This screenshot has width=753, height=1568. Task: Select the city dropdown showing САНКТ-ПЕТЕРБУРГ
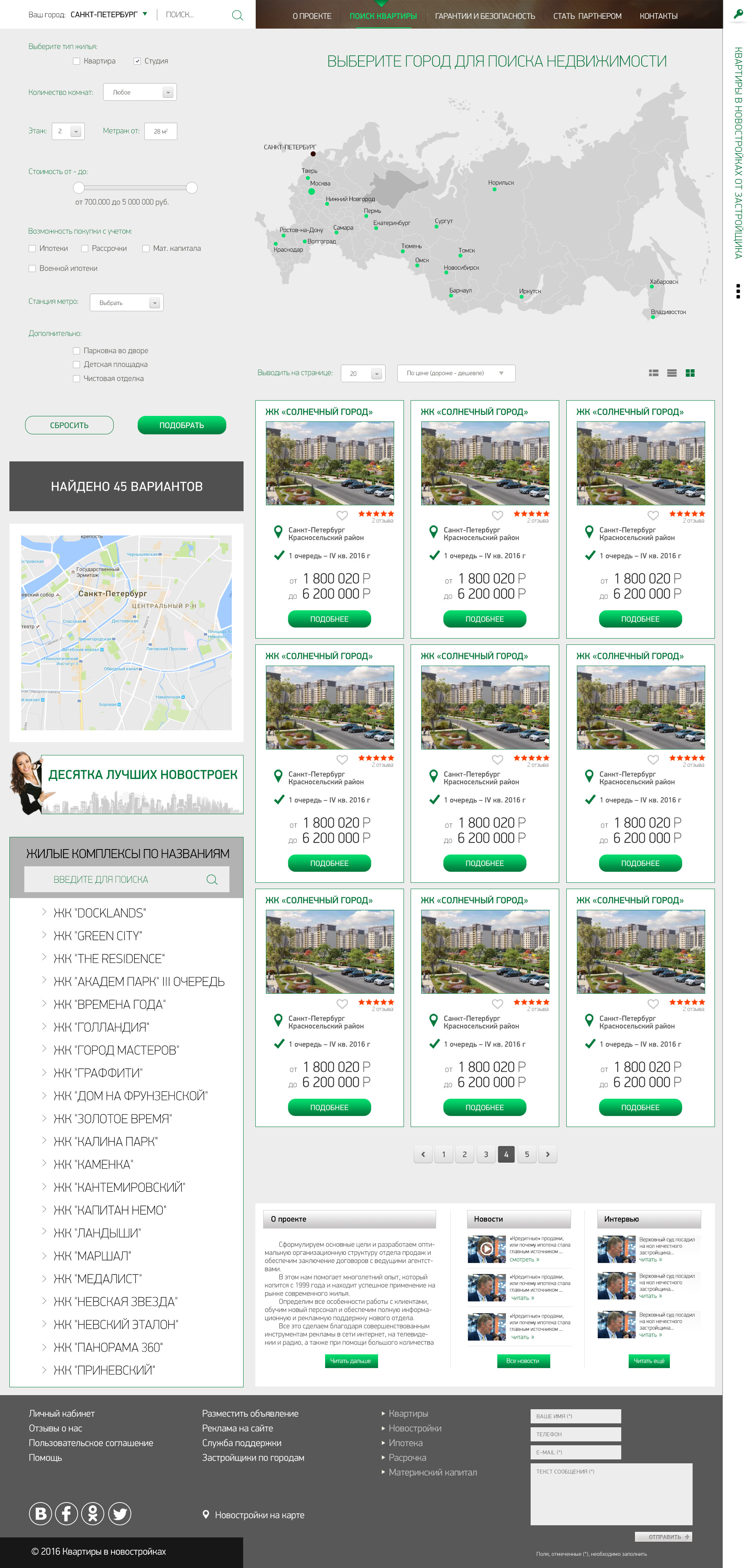click(109, 15)
